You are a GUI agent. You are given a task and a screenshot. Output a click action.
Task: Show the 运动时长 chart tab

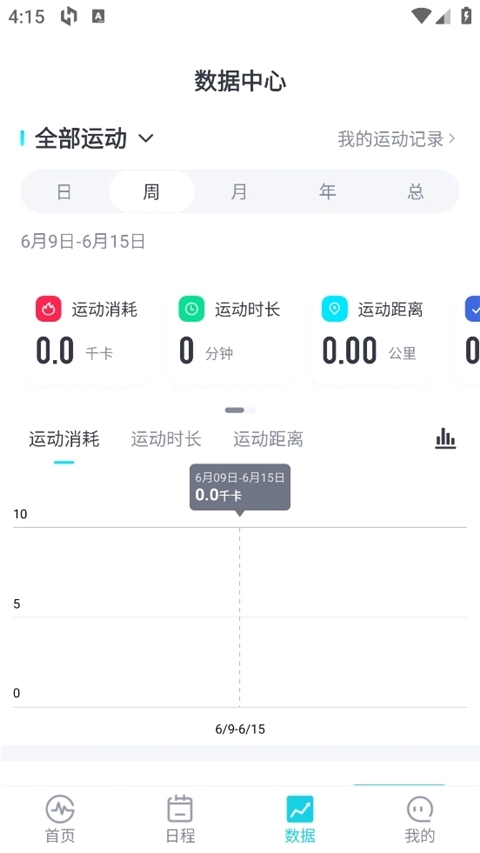166,439
